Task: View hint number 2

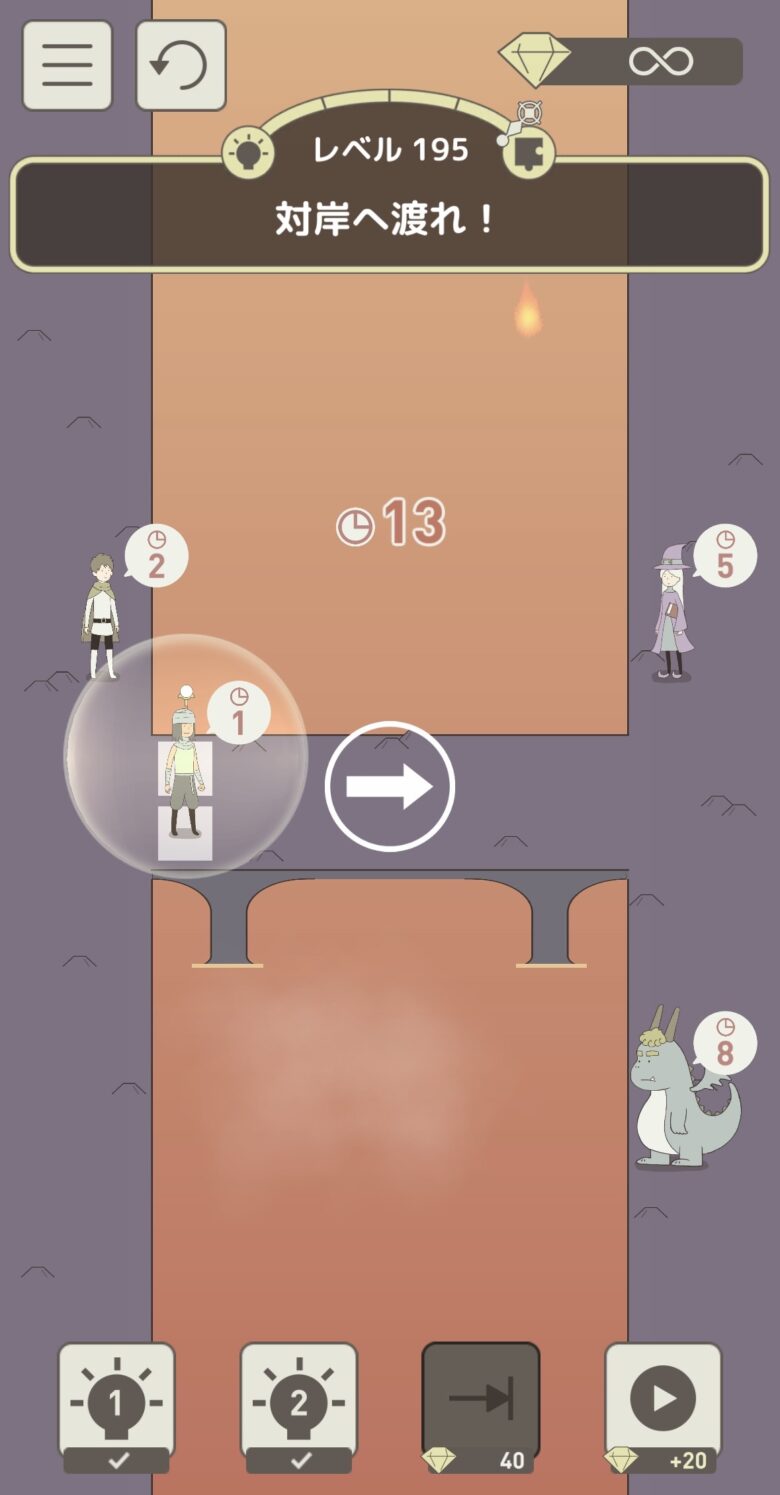Action: pos(298,1402)
